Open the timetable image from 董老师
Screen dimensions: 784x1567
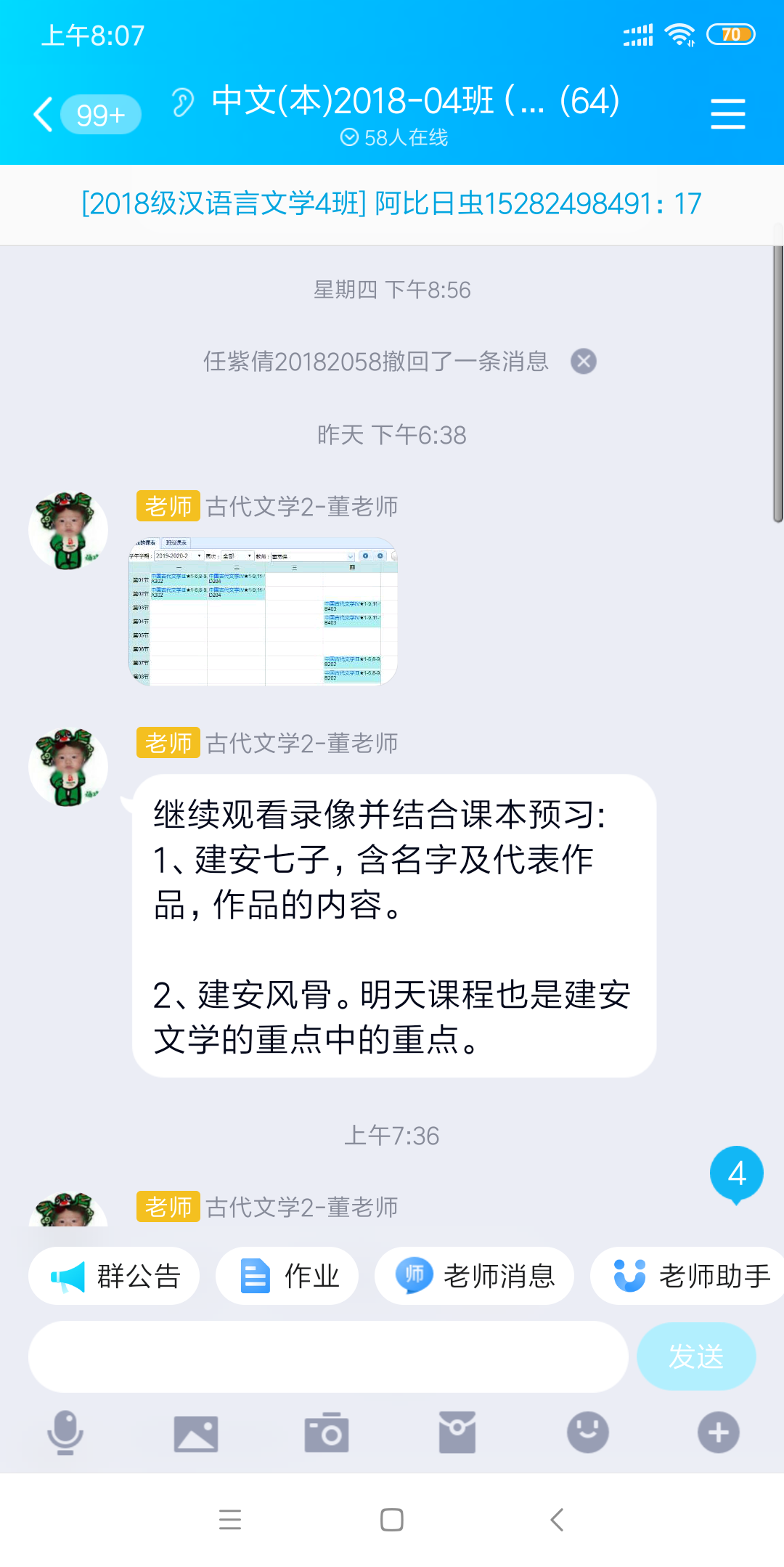coord(263,611)
